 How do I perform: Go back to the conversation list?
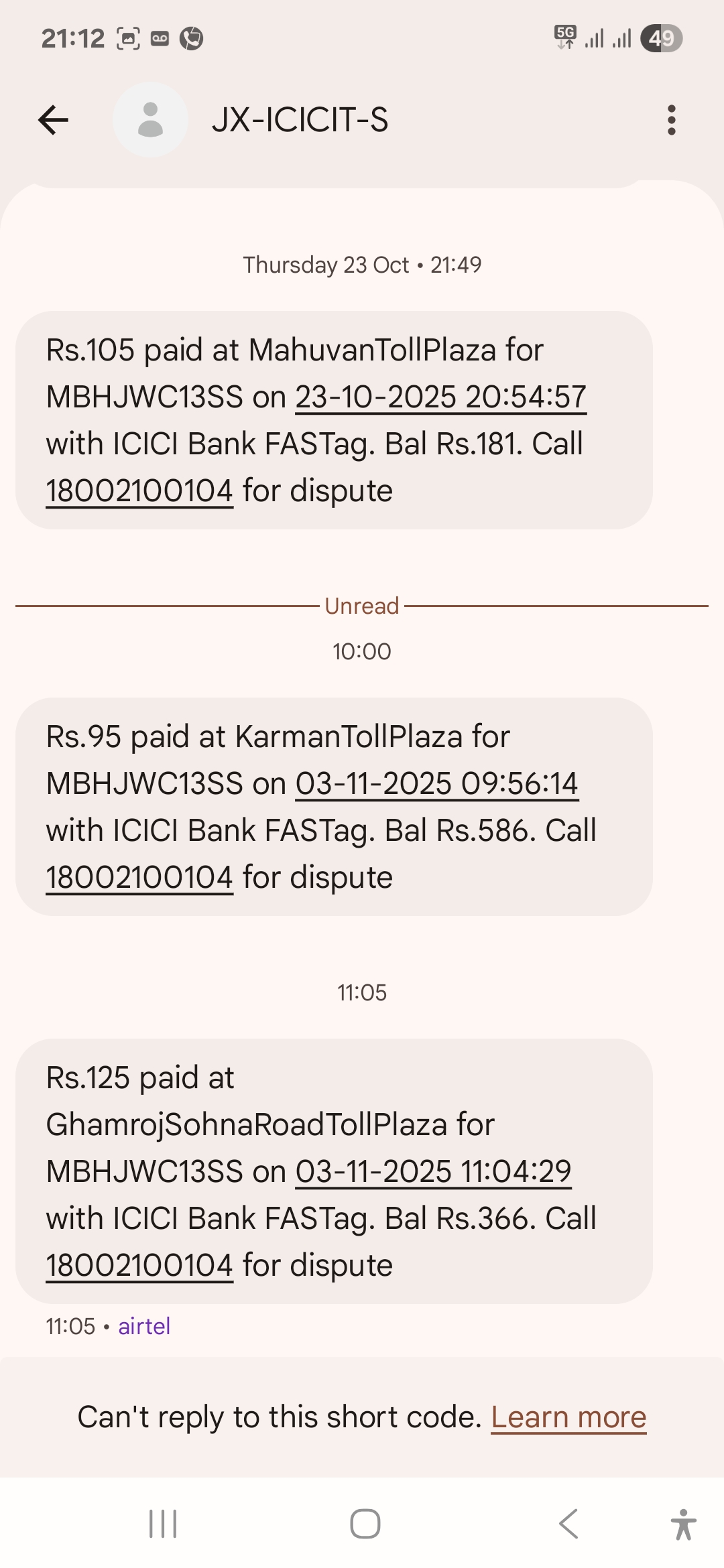pos(54,121)
